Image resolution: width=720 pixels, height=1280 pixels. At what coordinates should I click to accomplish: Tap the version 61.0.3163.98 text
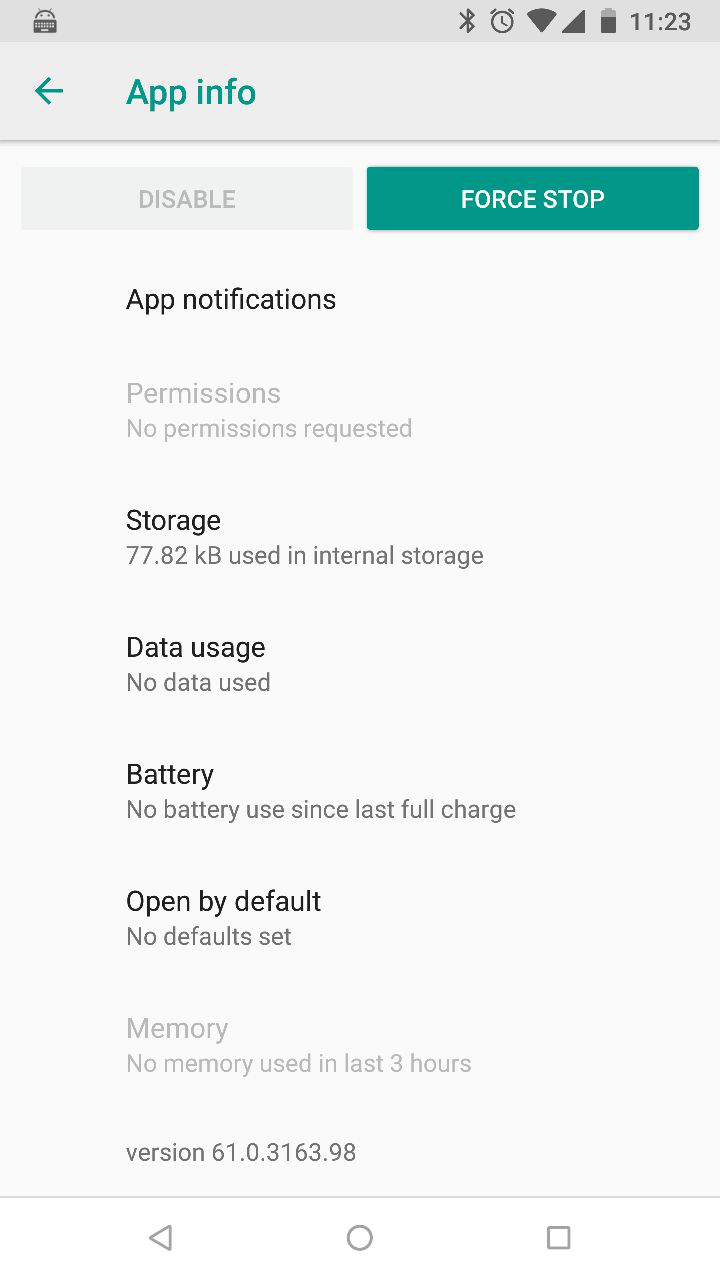tap(240, 1152)
